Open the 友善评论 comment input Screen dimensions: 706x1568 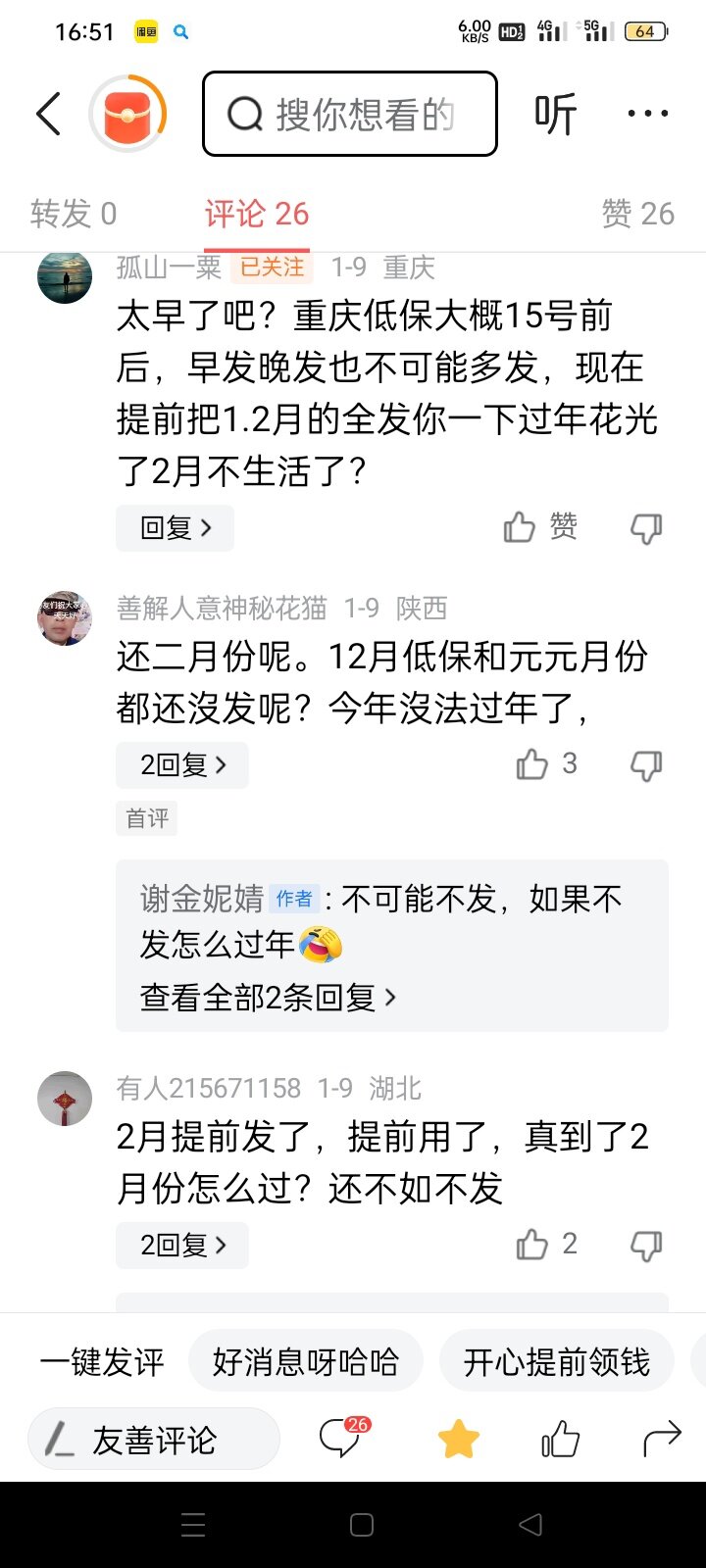[154, 1440]
